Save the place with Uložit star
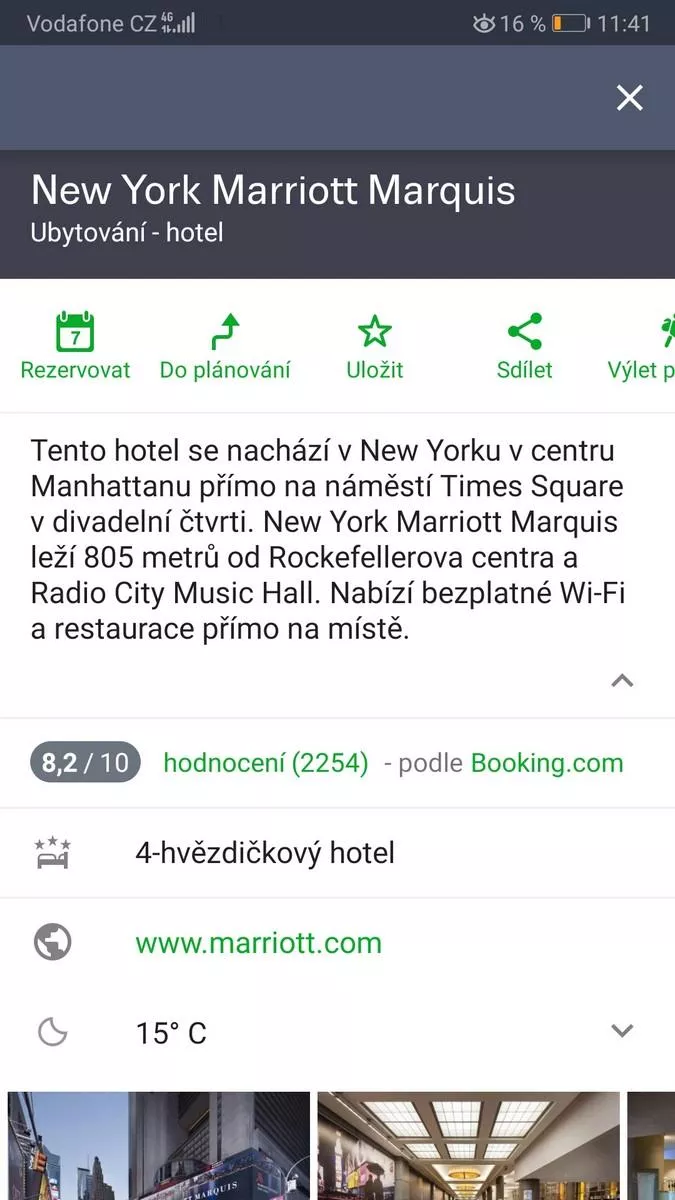 point(375,346)
